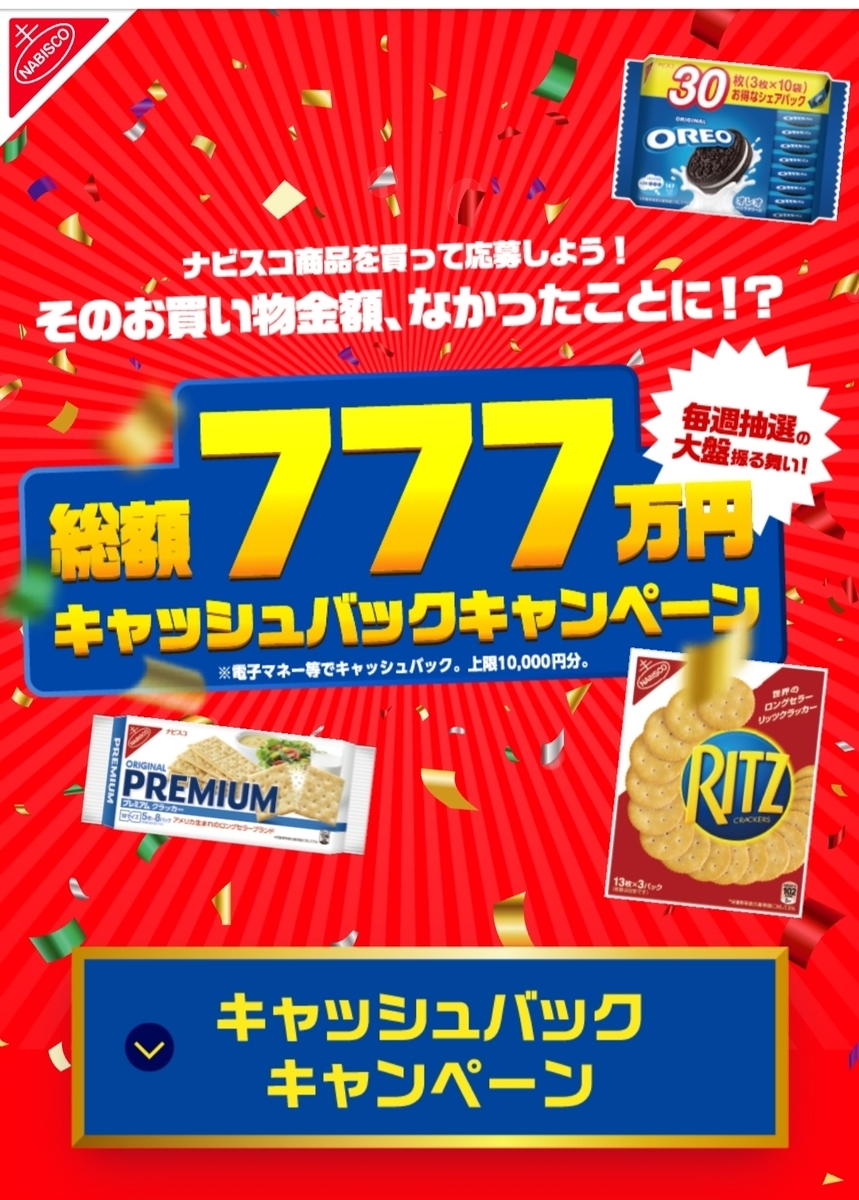The image size is (859, 1200).
Task: Tap the キャッシュバックキャンペーン button
Action: pos(429,1047)
